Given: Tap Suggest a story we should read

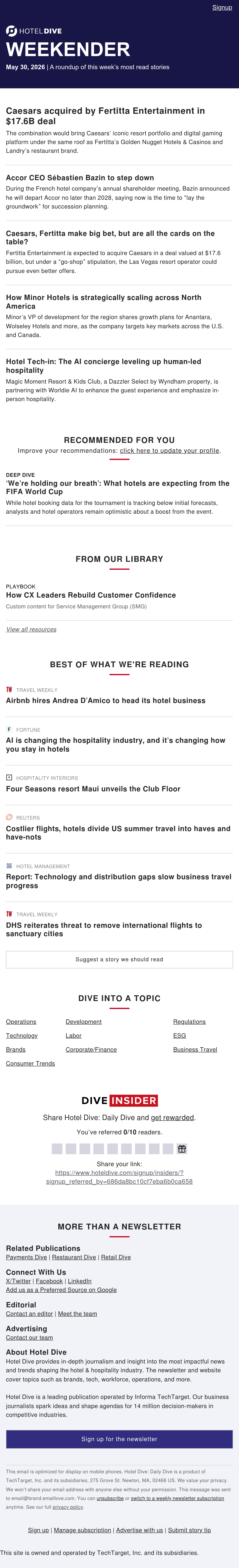Looking at the screenshot, I should pos(119,959).
